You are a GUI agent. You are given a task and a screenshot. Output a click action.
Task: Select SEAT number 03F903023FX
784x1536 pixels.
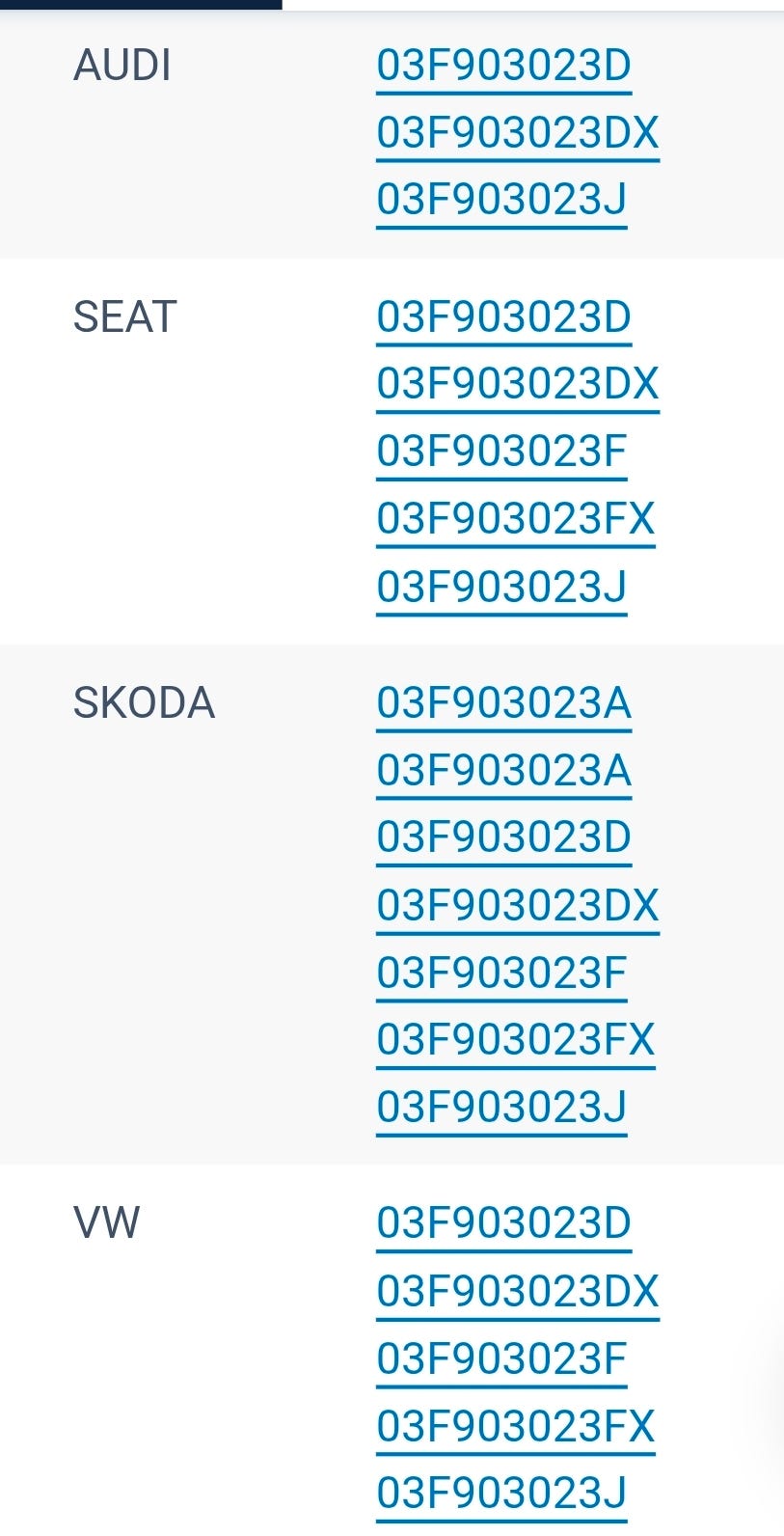pos(515,519)
